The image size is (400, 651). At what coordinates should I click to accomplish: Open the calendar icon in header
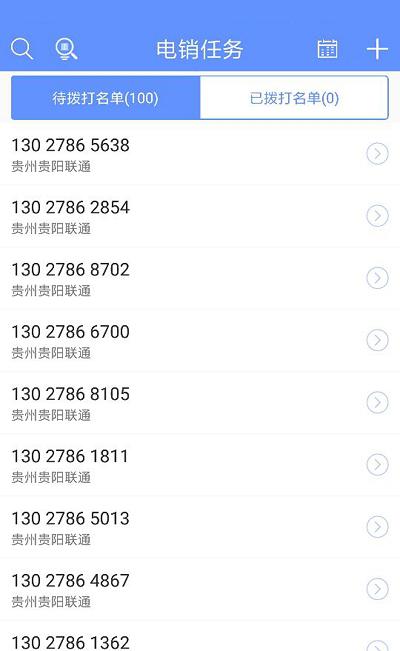(x=327, y=49)
